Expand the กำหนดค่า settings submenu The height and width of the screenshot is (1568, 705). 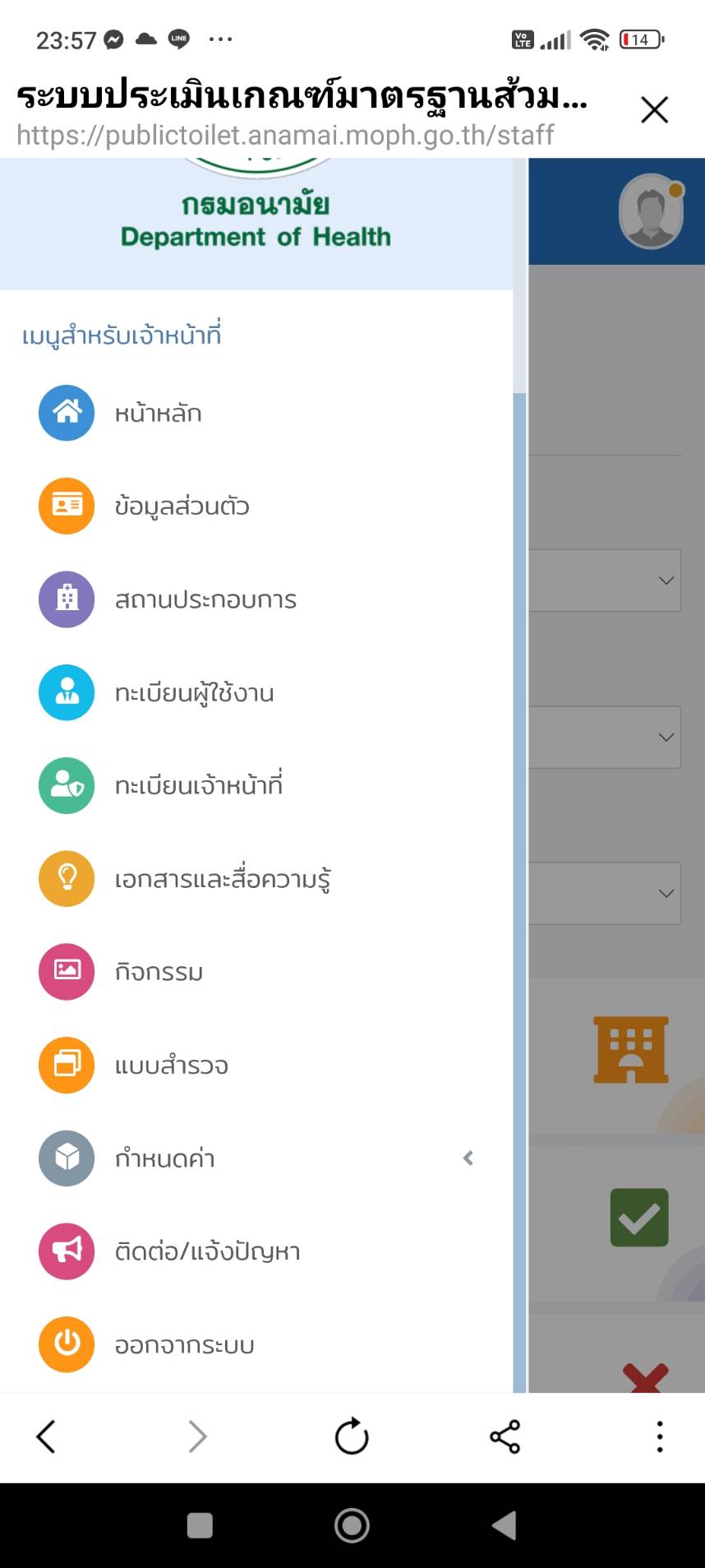point(256,1158)
